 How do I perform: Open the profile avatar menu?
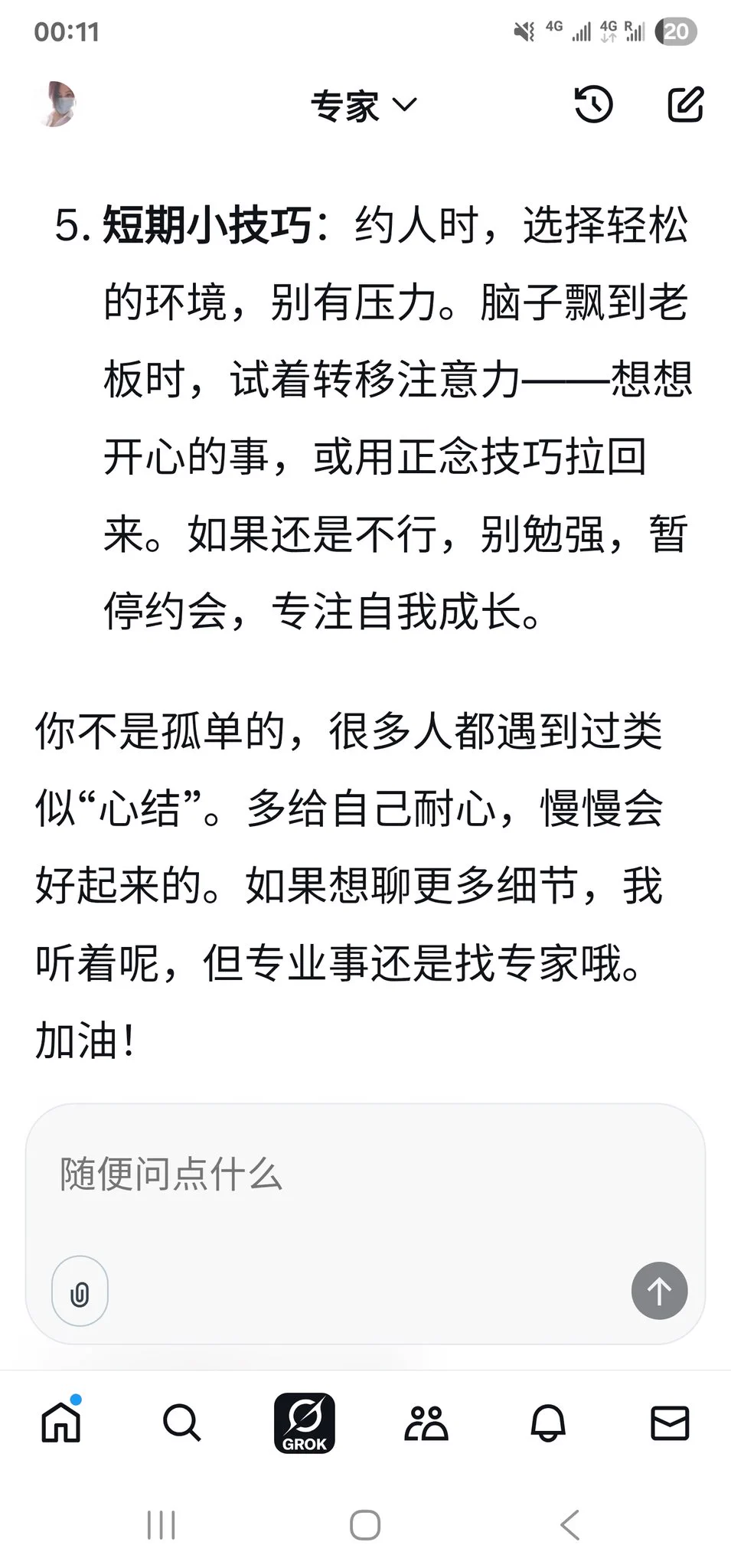pos(56,104)
